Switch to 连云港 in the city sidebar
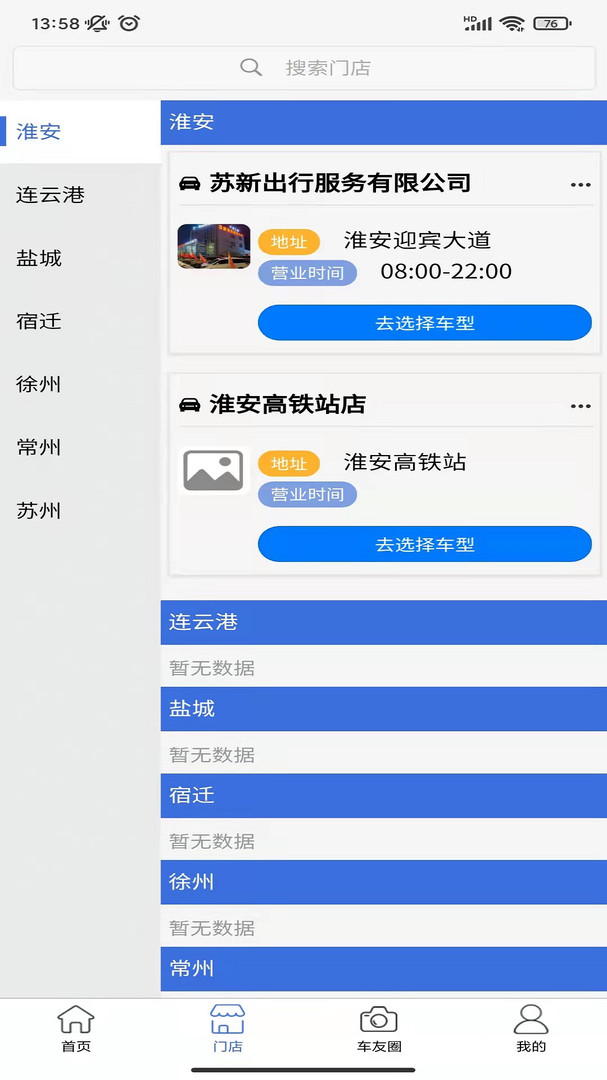Viewport: 607px width, 1080px height. [50, 195]
